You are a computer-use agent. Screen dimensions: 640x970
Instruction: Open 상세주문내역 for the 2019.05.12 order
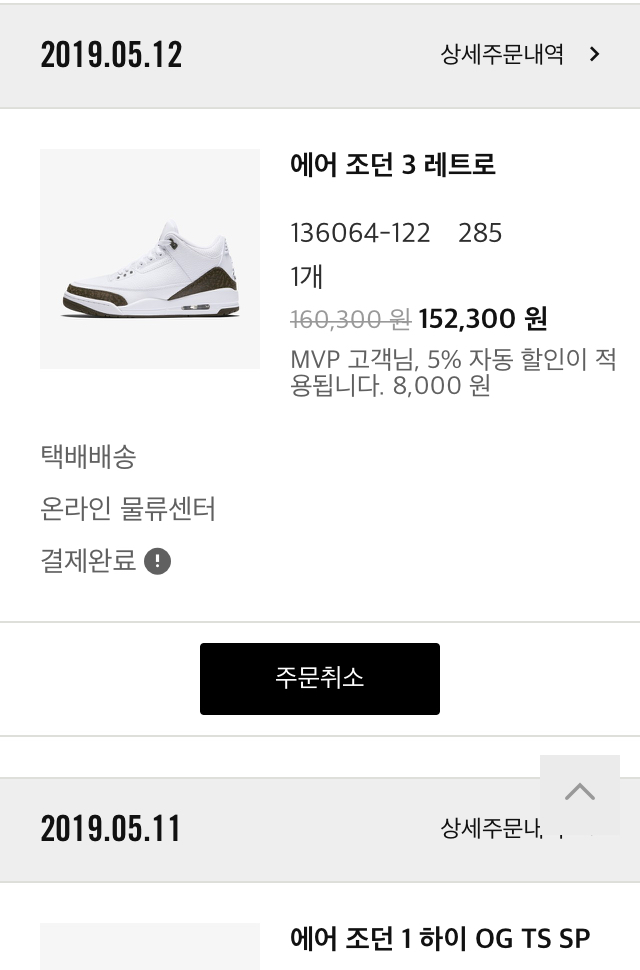pos(520,54)
